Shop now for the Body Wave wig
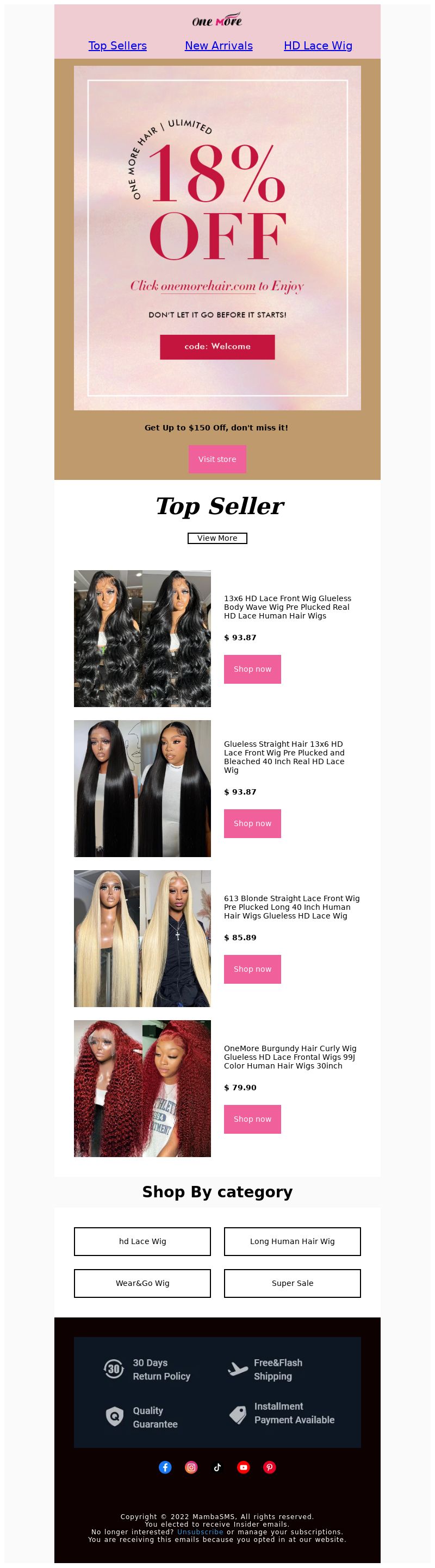The image size is (435, 1568). (x=252, y=669)
